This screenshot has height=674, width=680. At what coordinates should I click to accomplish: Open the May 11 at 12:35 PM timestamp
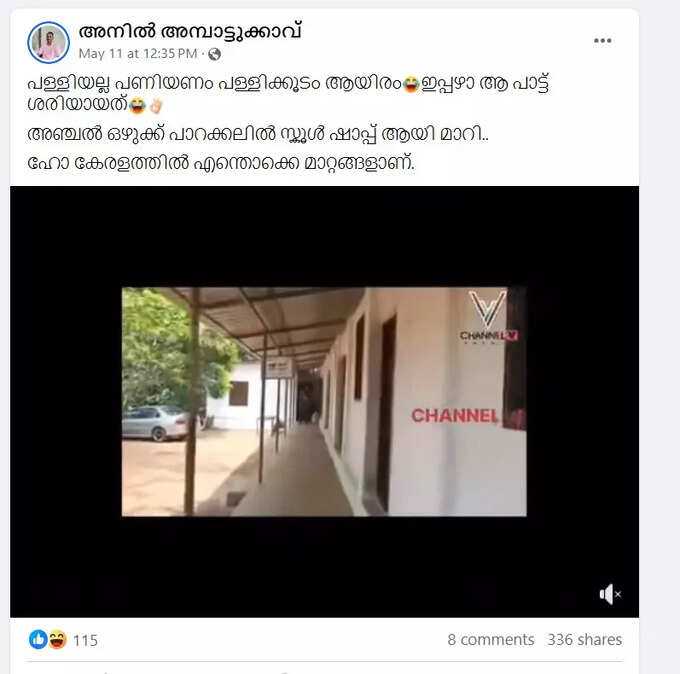click(137, 54)
